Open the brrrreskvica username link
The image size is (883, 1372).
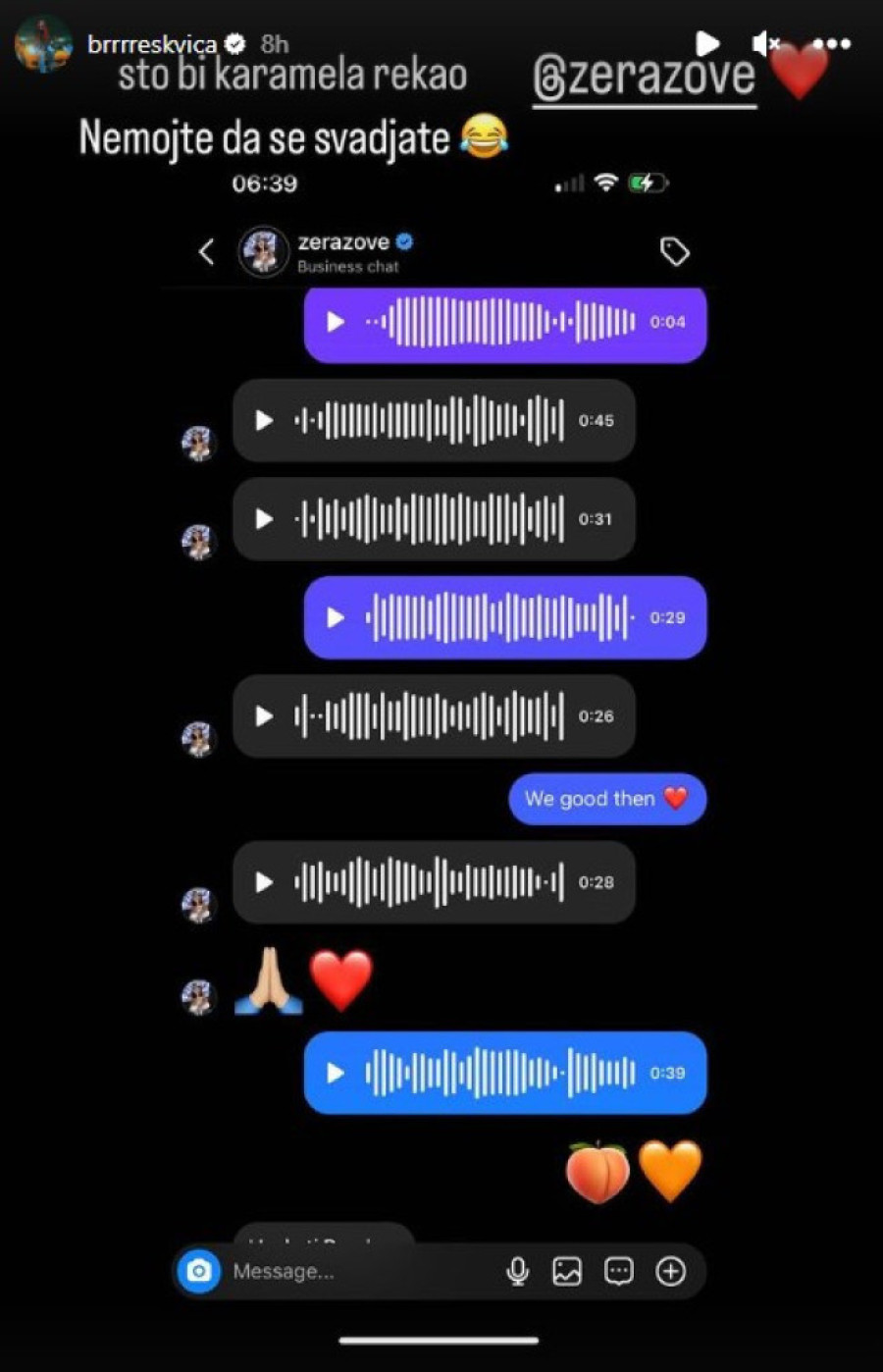coord(152,44)
